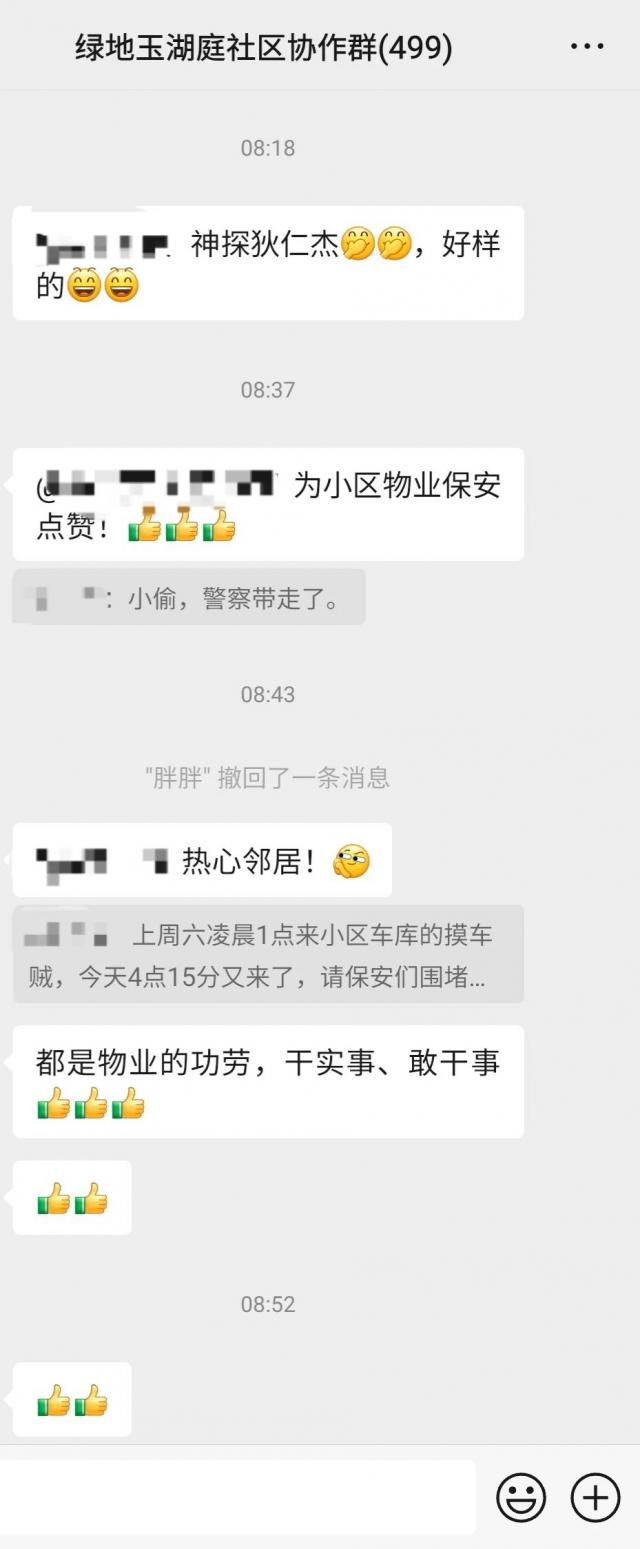Tap the message input field

[237, 1497]
